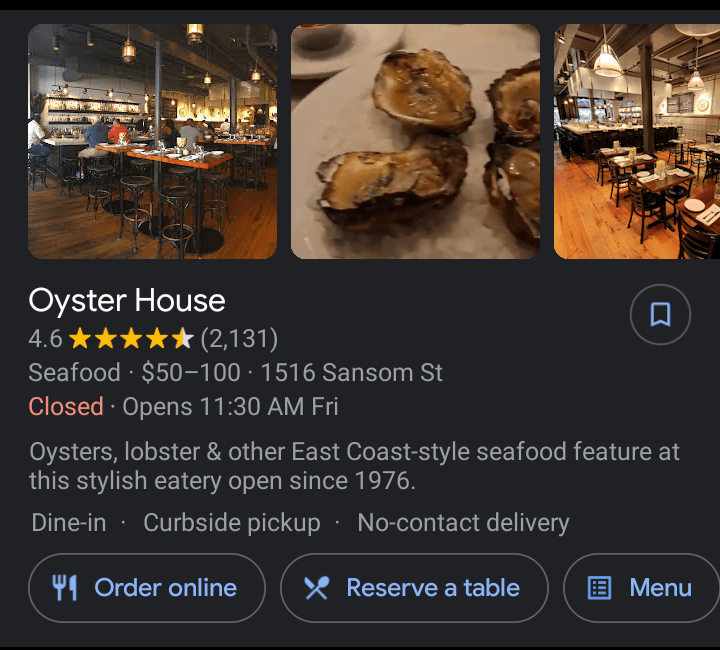Open the Oyster House listing details
720x650 pixels.
coord(127,301)
